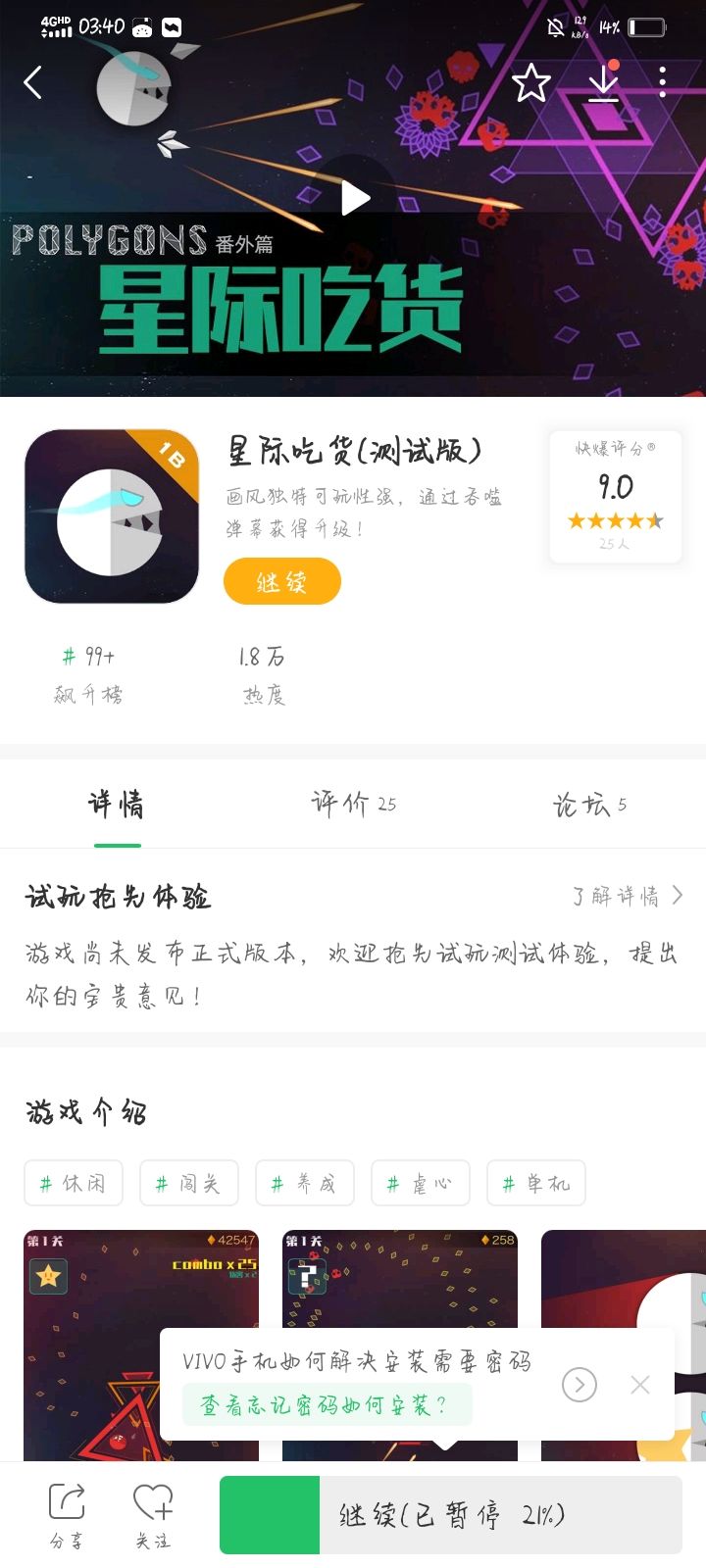The image size is (706, 1568).
Task: Dismiss the VIVO install tip popup
Action: click(640, 1385)
